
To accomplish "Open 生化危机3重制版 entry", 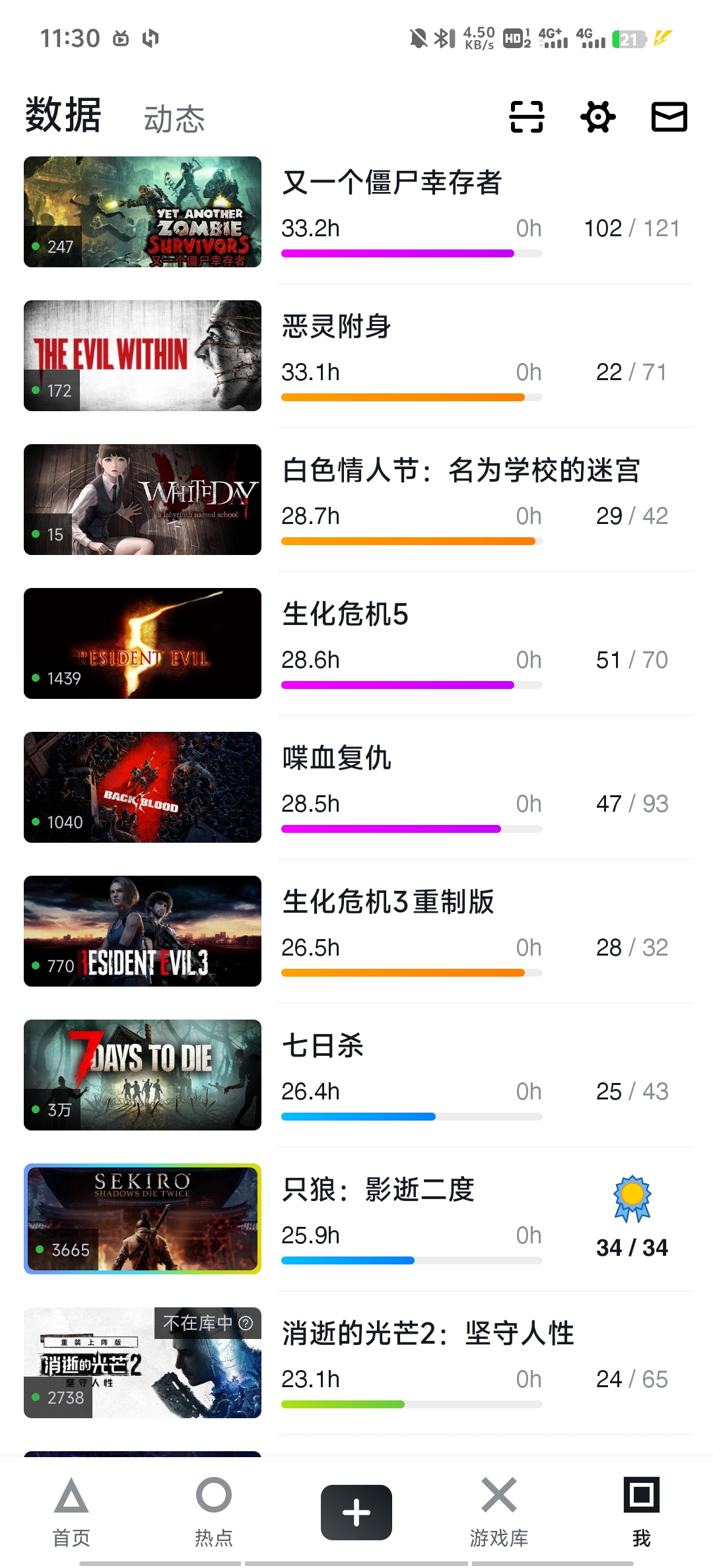I will [x=388, y=902].
